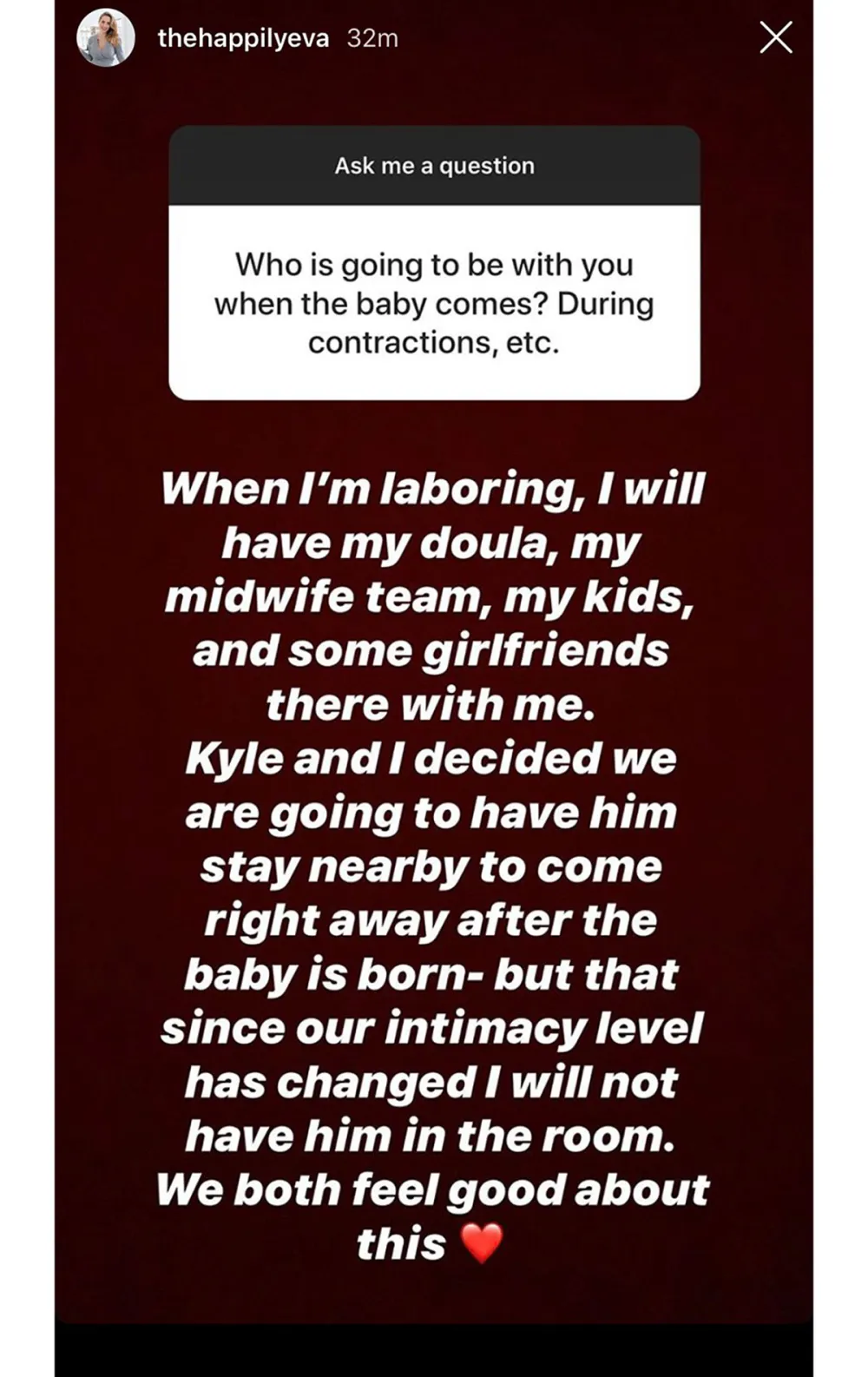The height and width of the screenshot is (1377, 868).
Task: Select the question text bubble
Action: click(432, 302)
